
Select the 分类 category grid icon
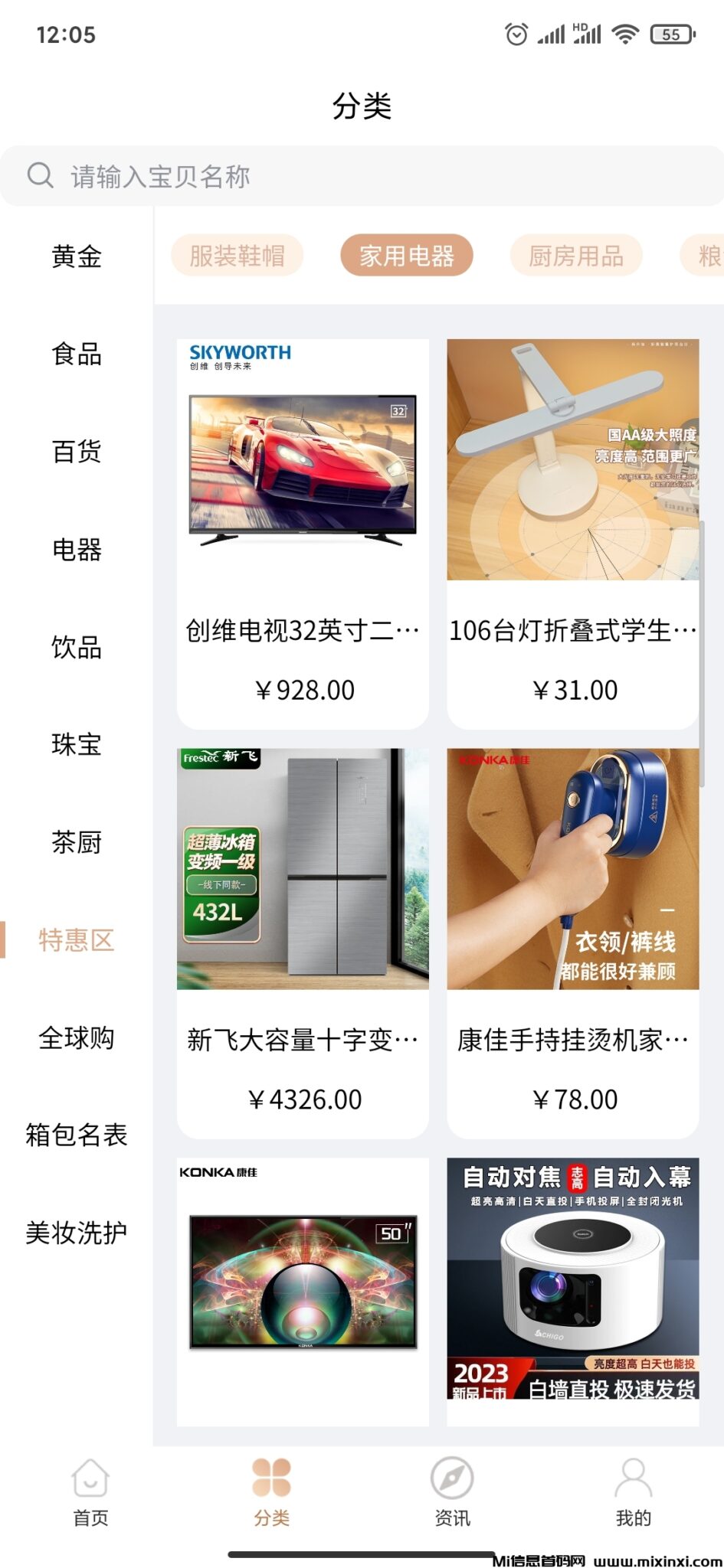point(270,1478)
